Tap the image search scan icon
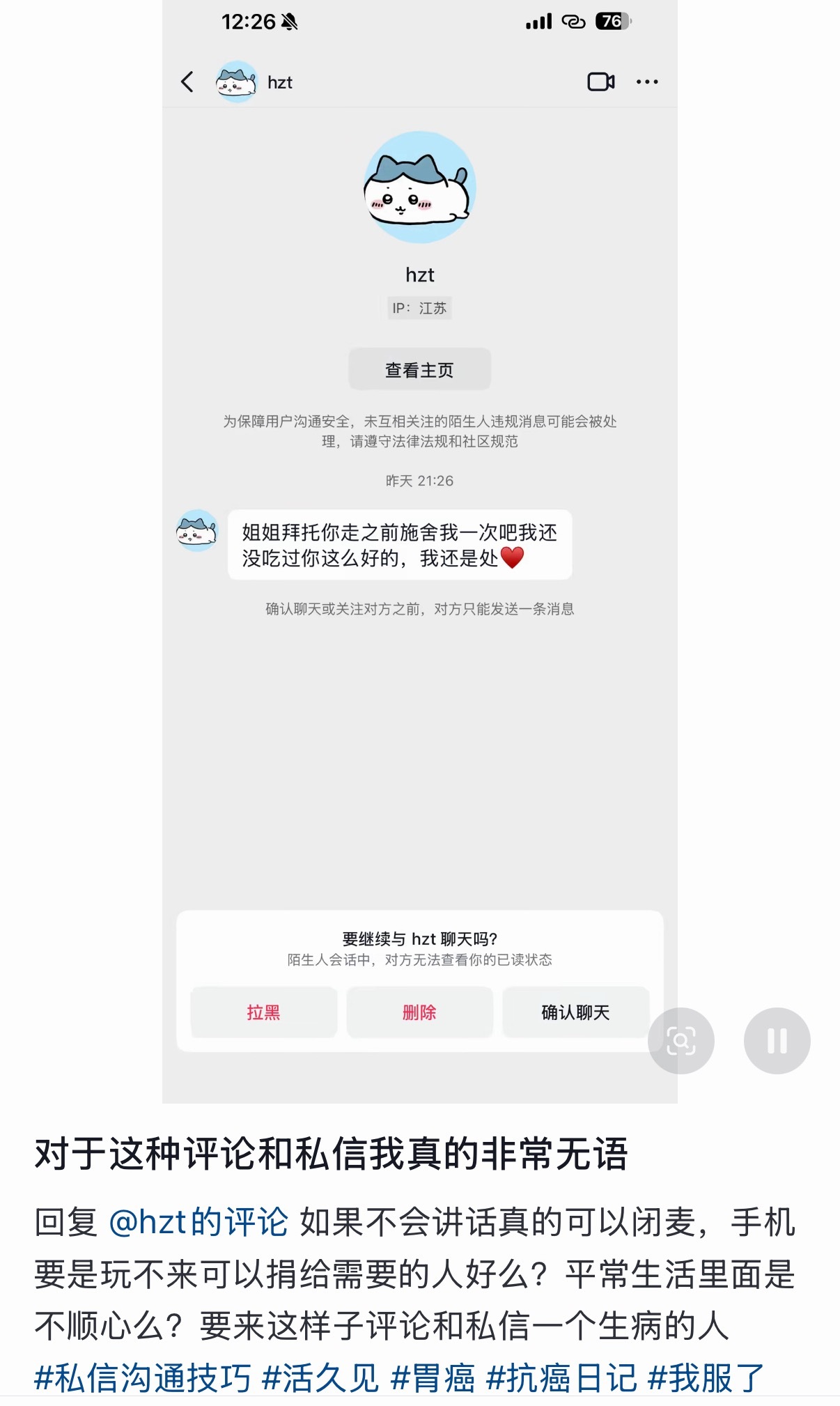 pyautogui.click(x=680, y=1041)
